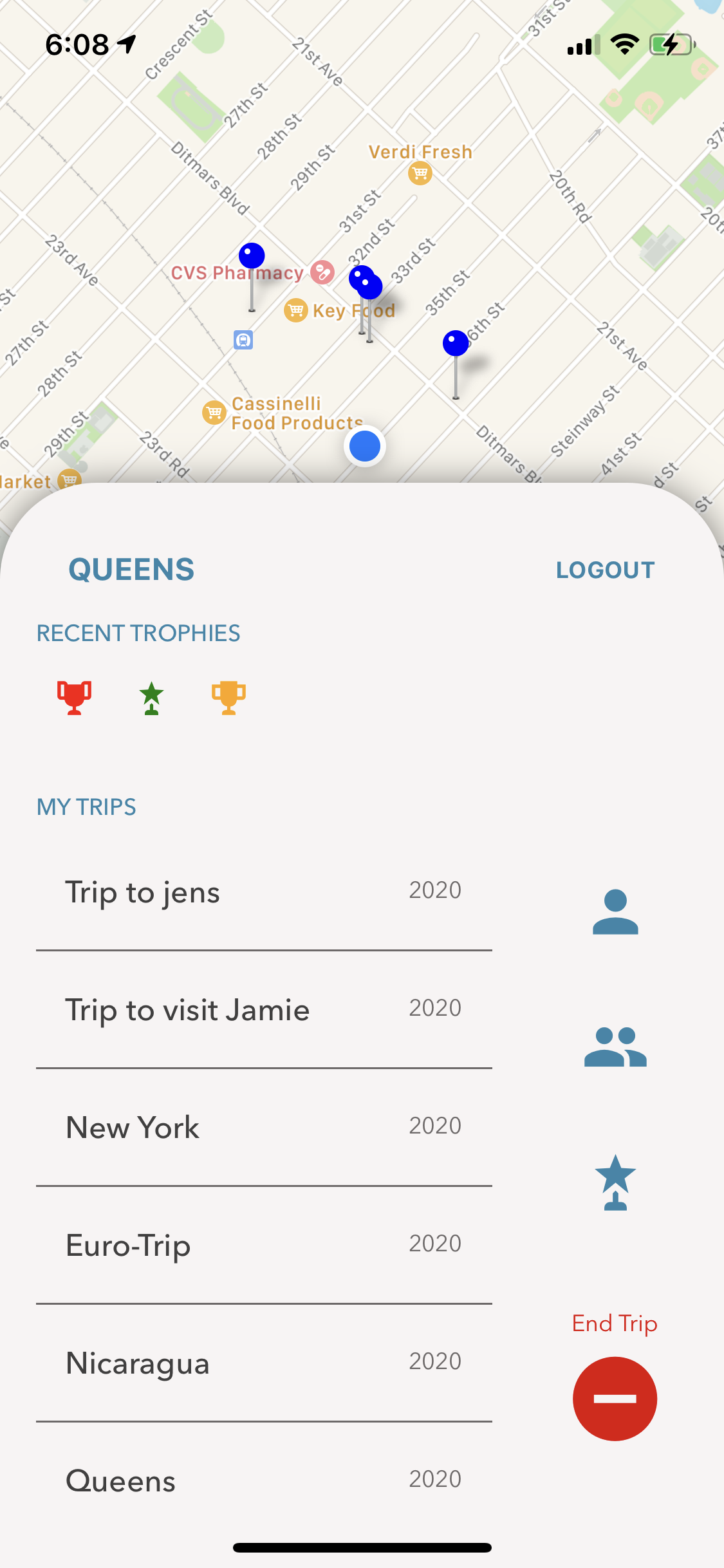End the current trip
724x1568 pixels.
pos(615,1398)
